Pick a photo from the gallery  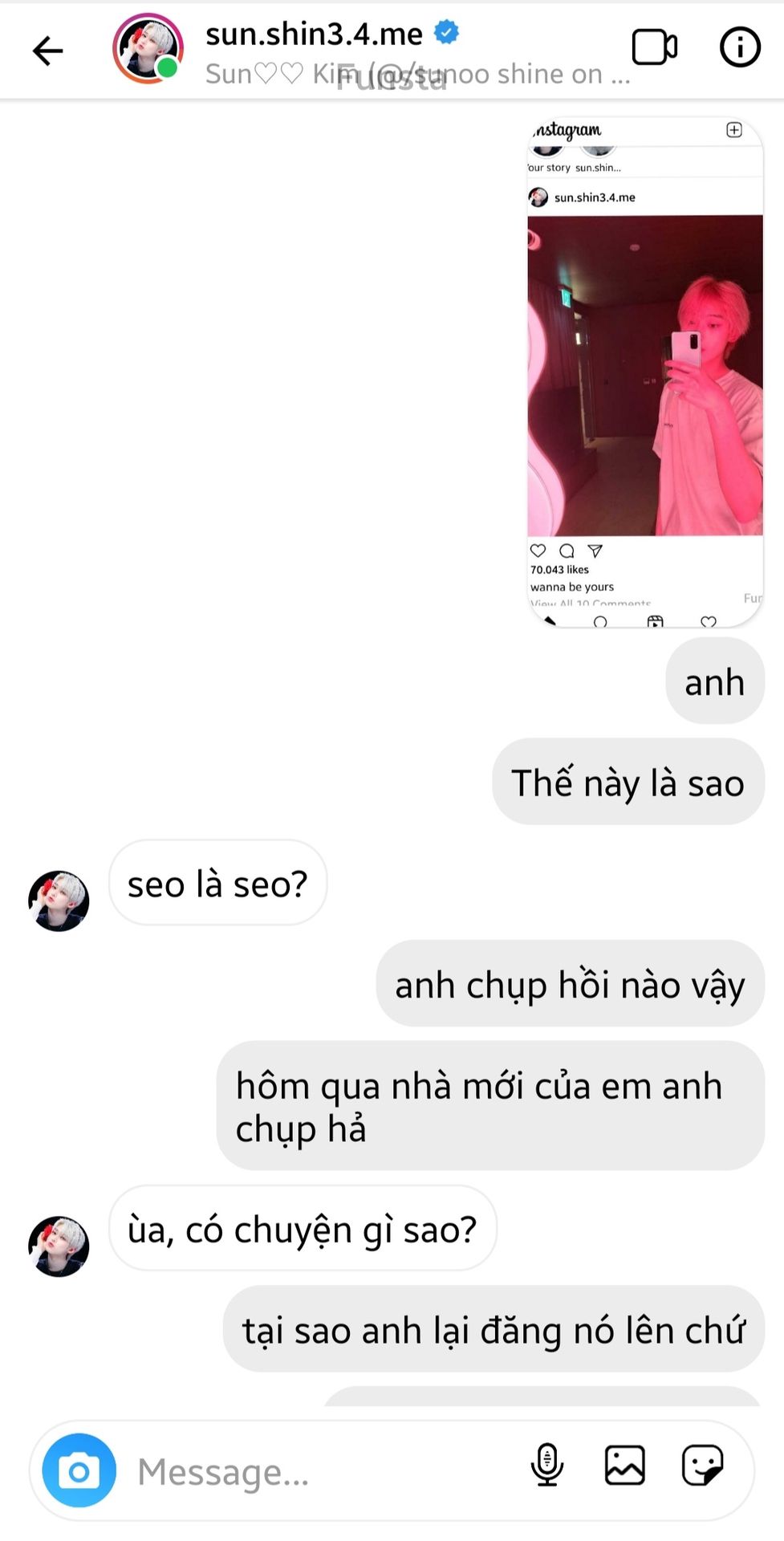(x=624, y=1466)
